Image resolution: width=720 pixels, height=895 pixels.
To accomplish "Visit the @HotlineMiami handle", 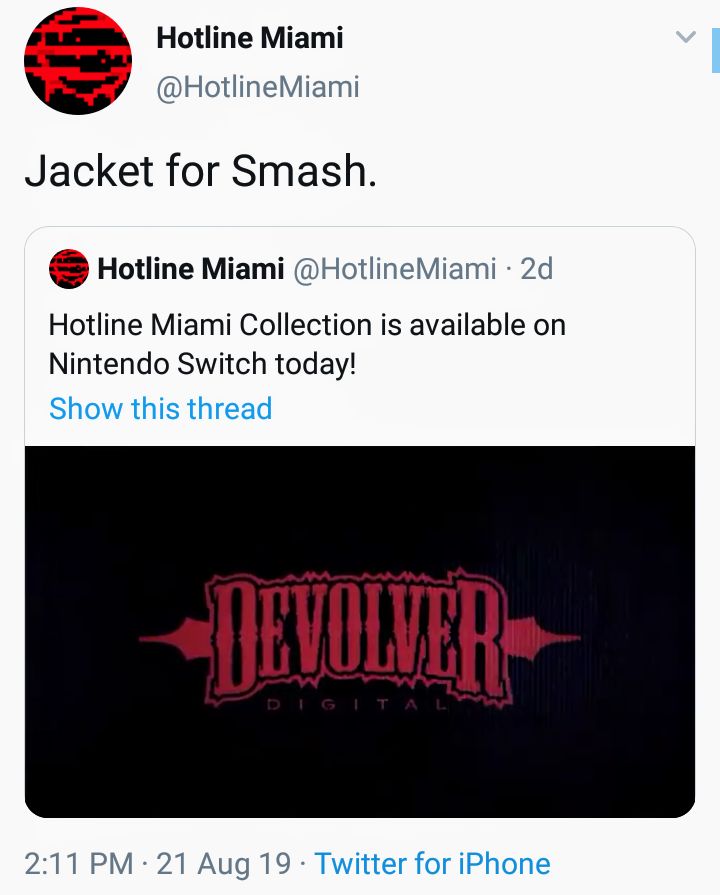I will (x=254, y=87).
